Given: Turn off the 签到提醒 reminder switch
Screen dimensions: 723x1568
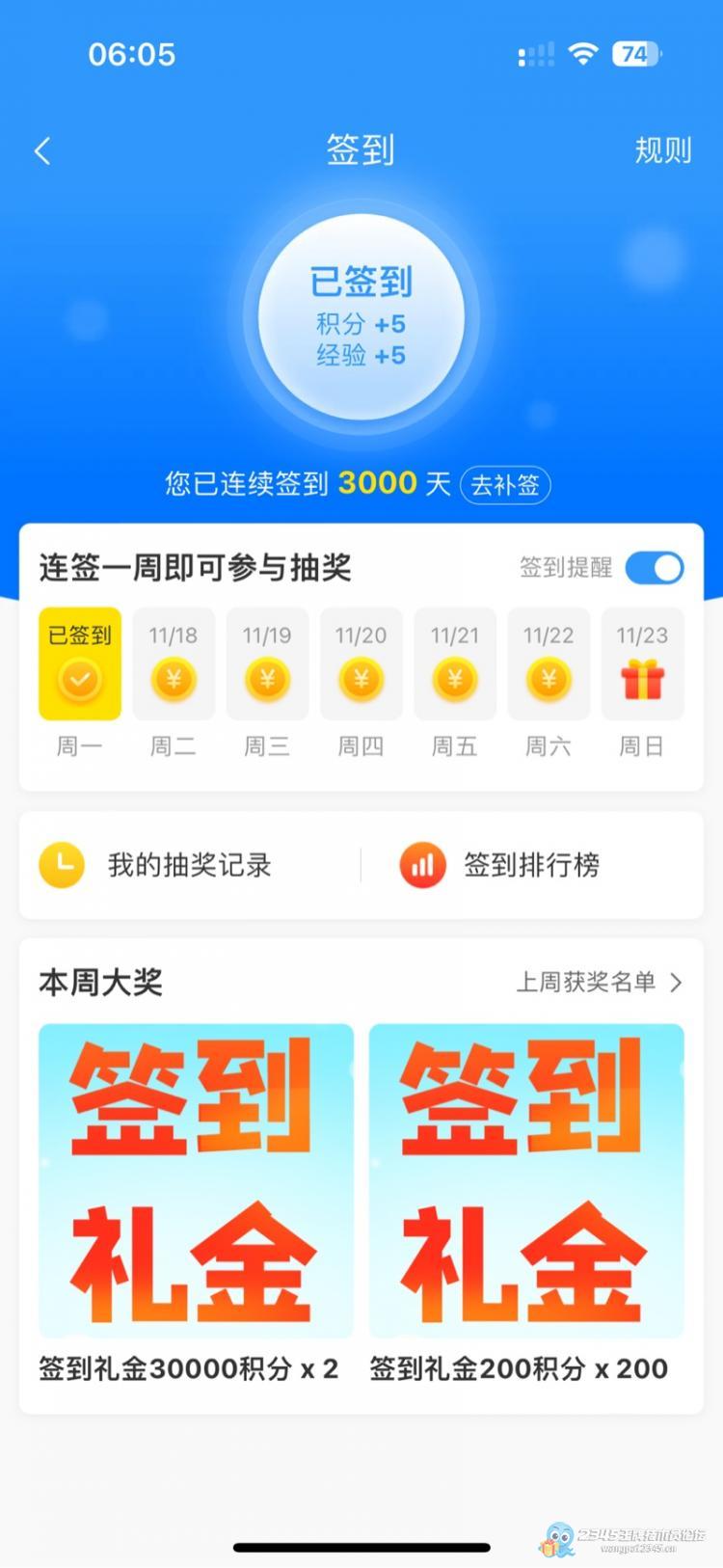Looking at the screenshot, I should [655, 568].
